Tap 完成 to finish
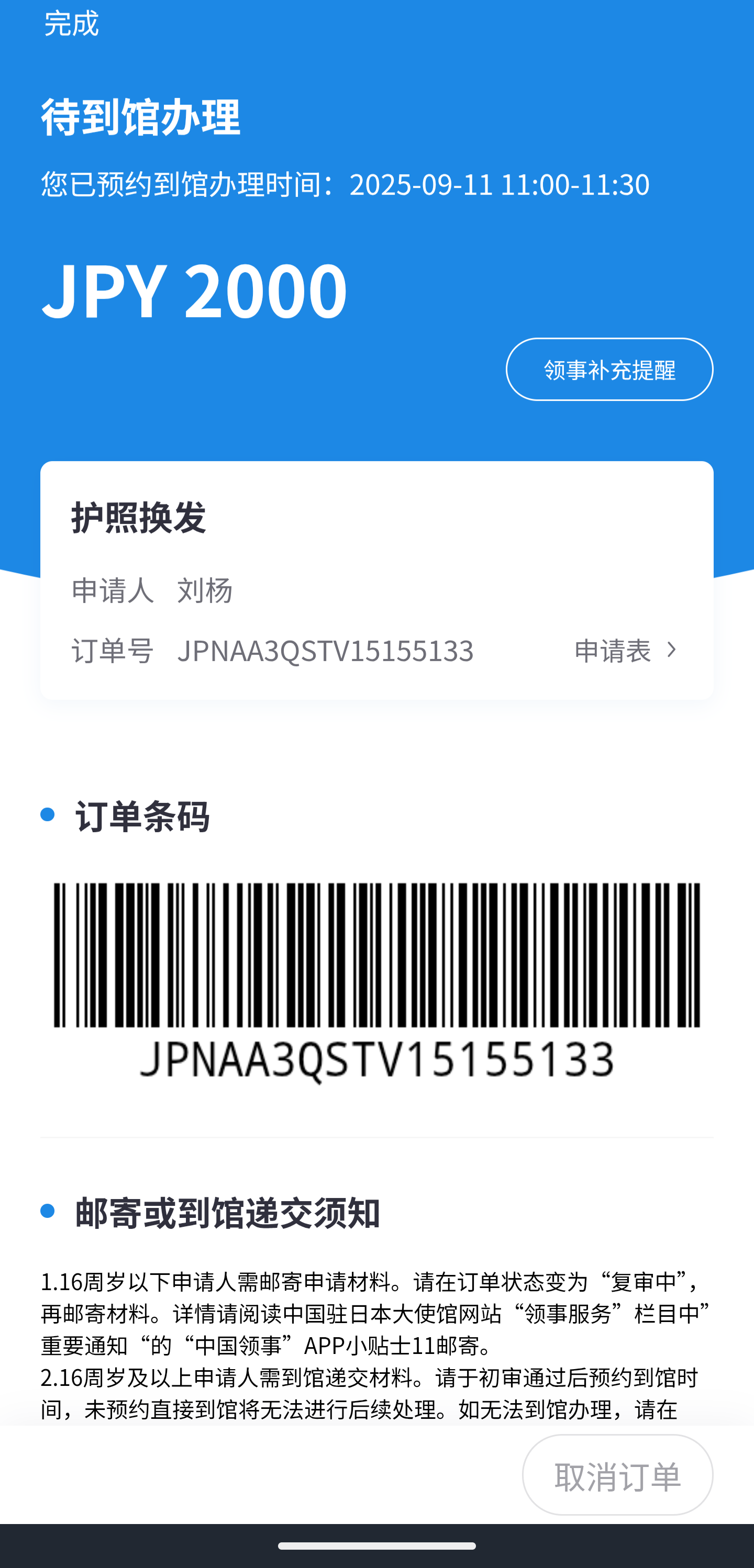 point(71,23)
